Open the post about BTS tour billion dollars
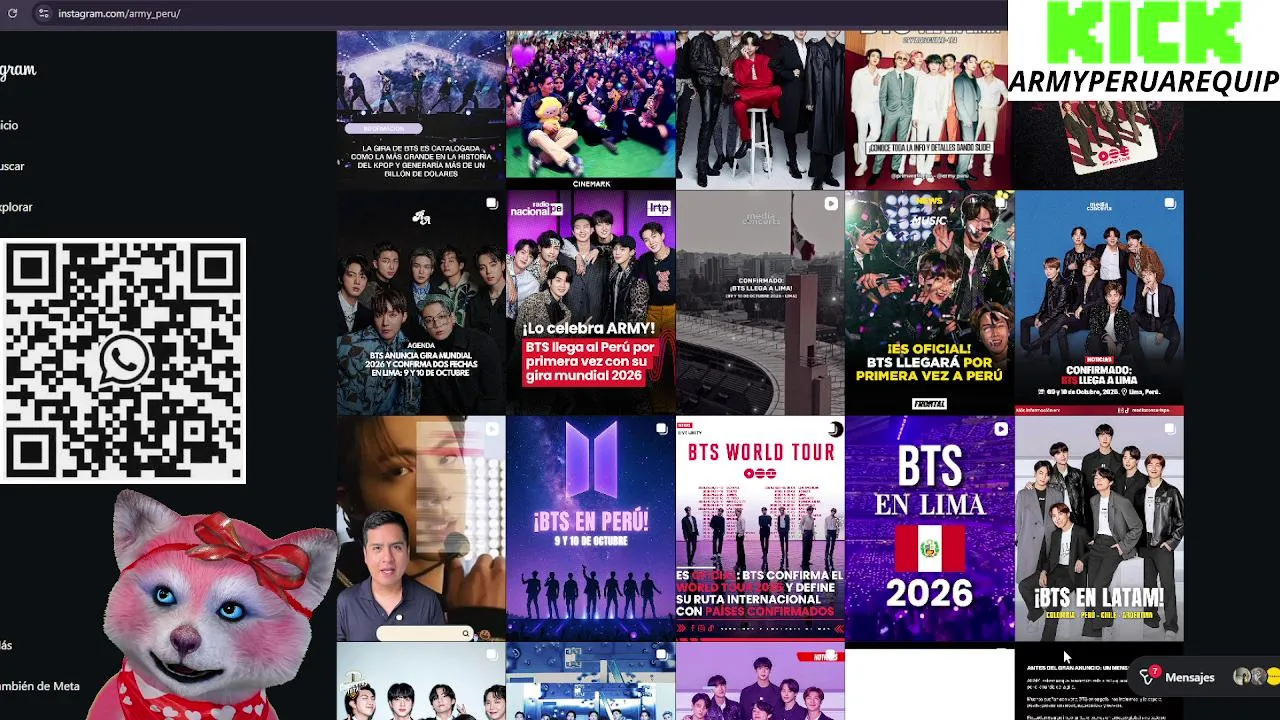1280x720 pixels. [x=420, y=108]
